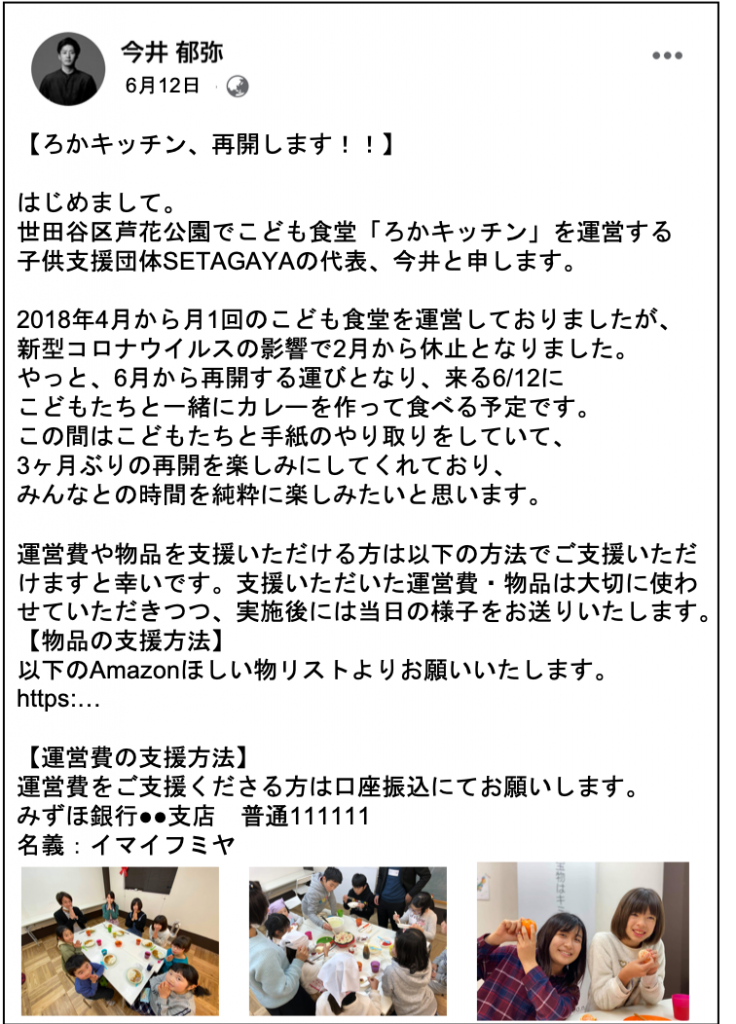Viewport: 736px width, 1024px height.
Task: Open the photo of two girls smiling
Action: 583,940
